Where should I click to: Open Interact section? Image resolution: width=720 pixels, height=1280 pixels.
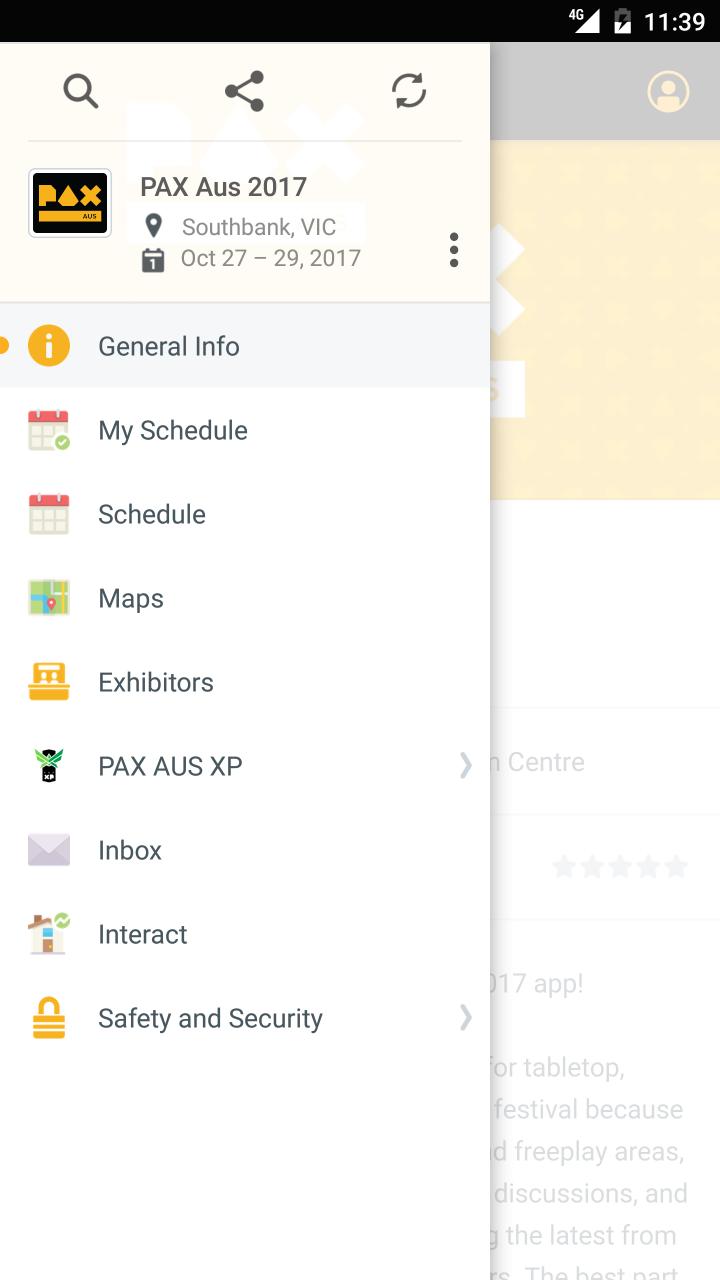pos(142,934)
